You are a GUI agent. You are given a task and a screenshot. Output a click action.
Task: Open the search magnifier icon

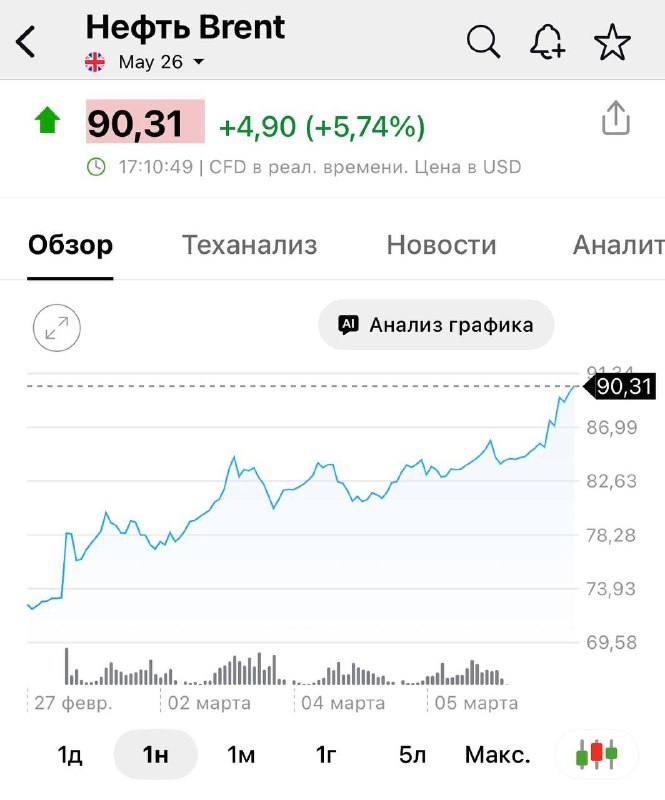click(484, 42)
